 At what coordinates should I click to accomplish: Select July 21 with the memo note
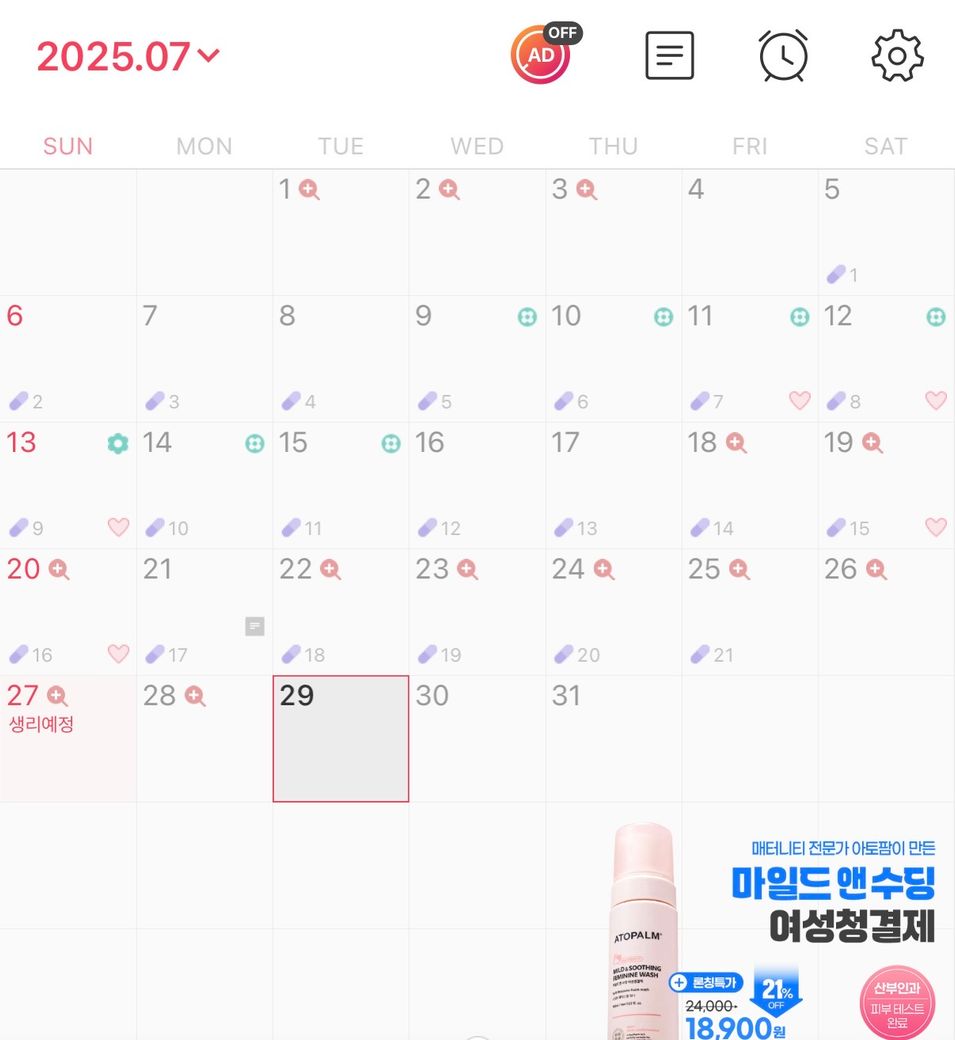[204, 611]
